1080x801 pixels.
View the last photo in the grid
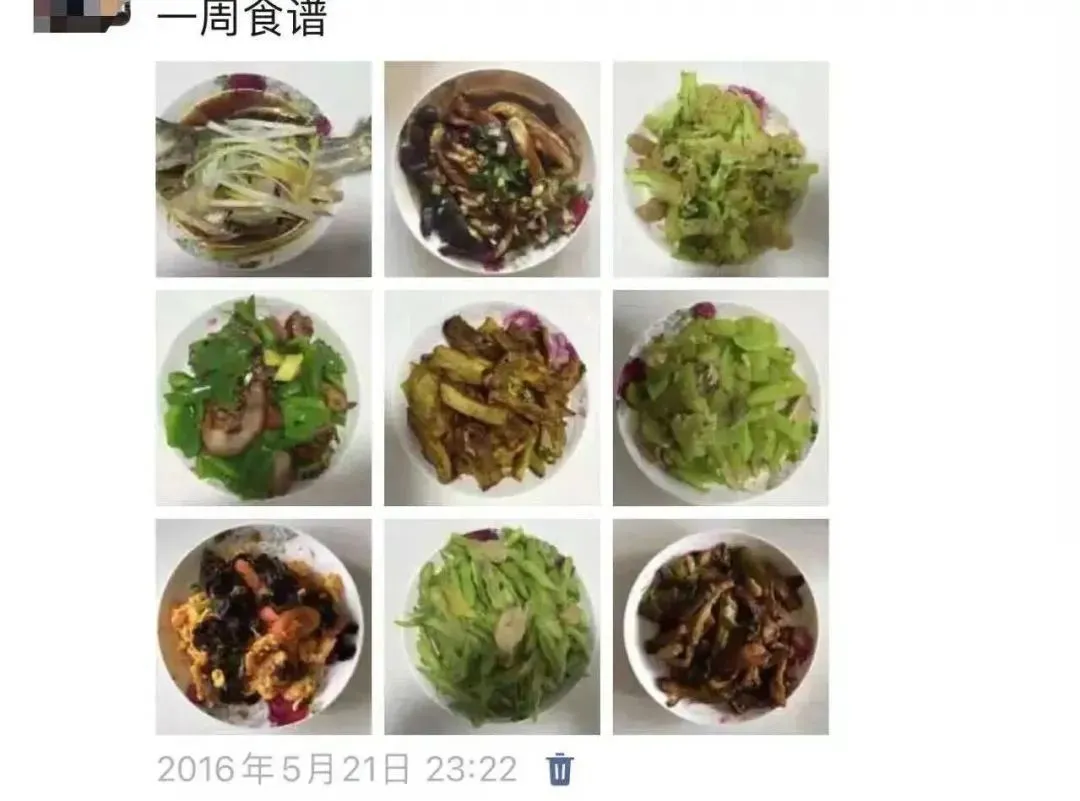(720, 627)
